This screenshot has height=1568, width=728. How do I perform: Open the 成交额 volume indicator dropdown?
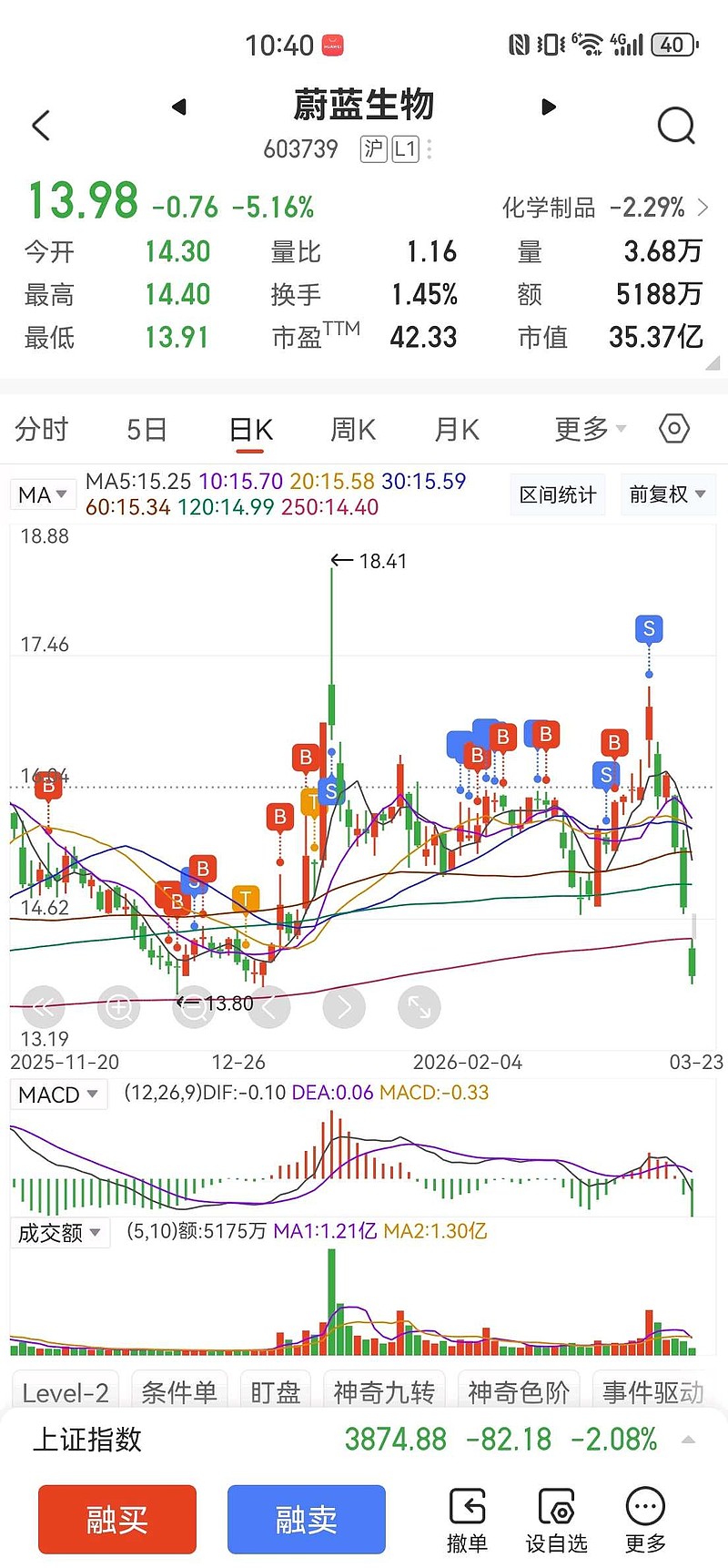(x=60, y=1233)
